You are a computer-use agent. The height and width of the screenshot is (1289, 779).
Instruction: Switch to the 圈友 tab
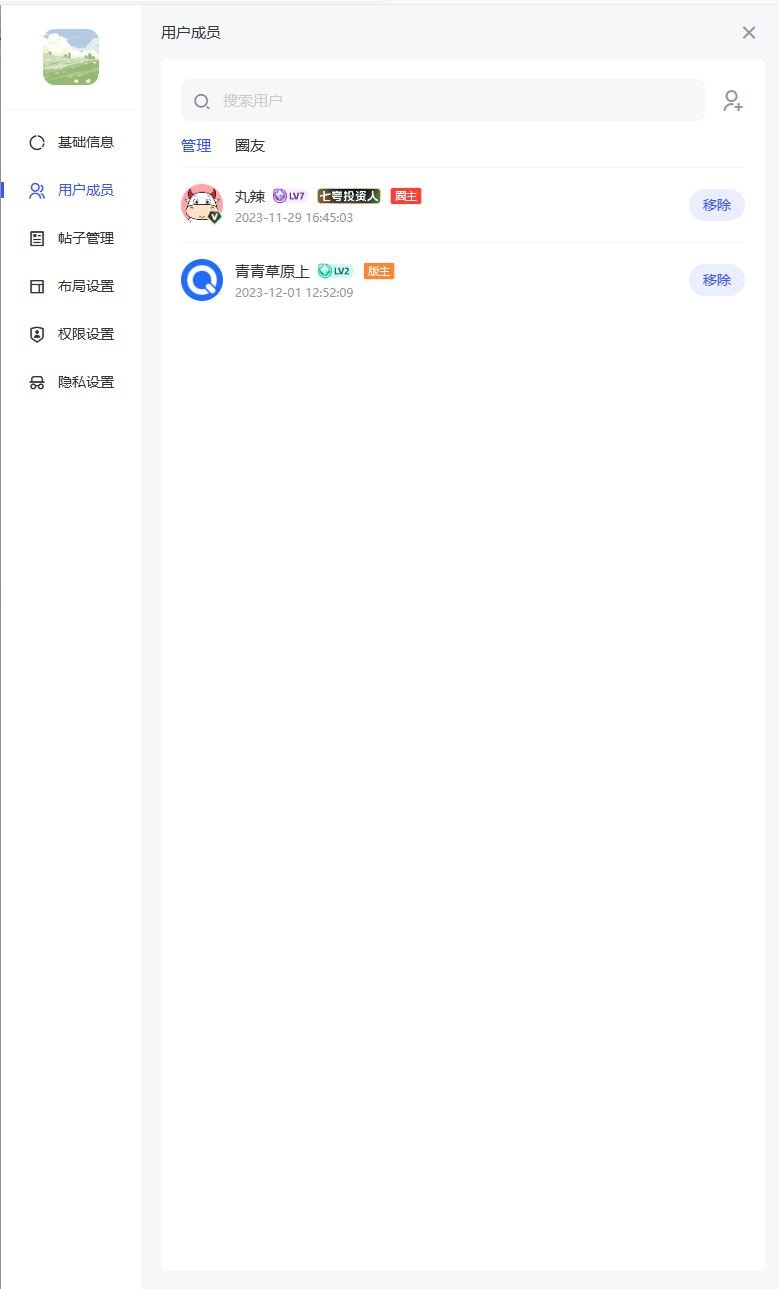coord(250,146)
